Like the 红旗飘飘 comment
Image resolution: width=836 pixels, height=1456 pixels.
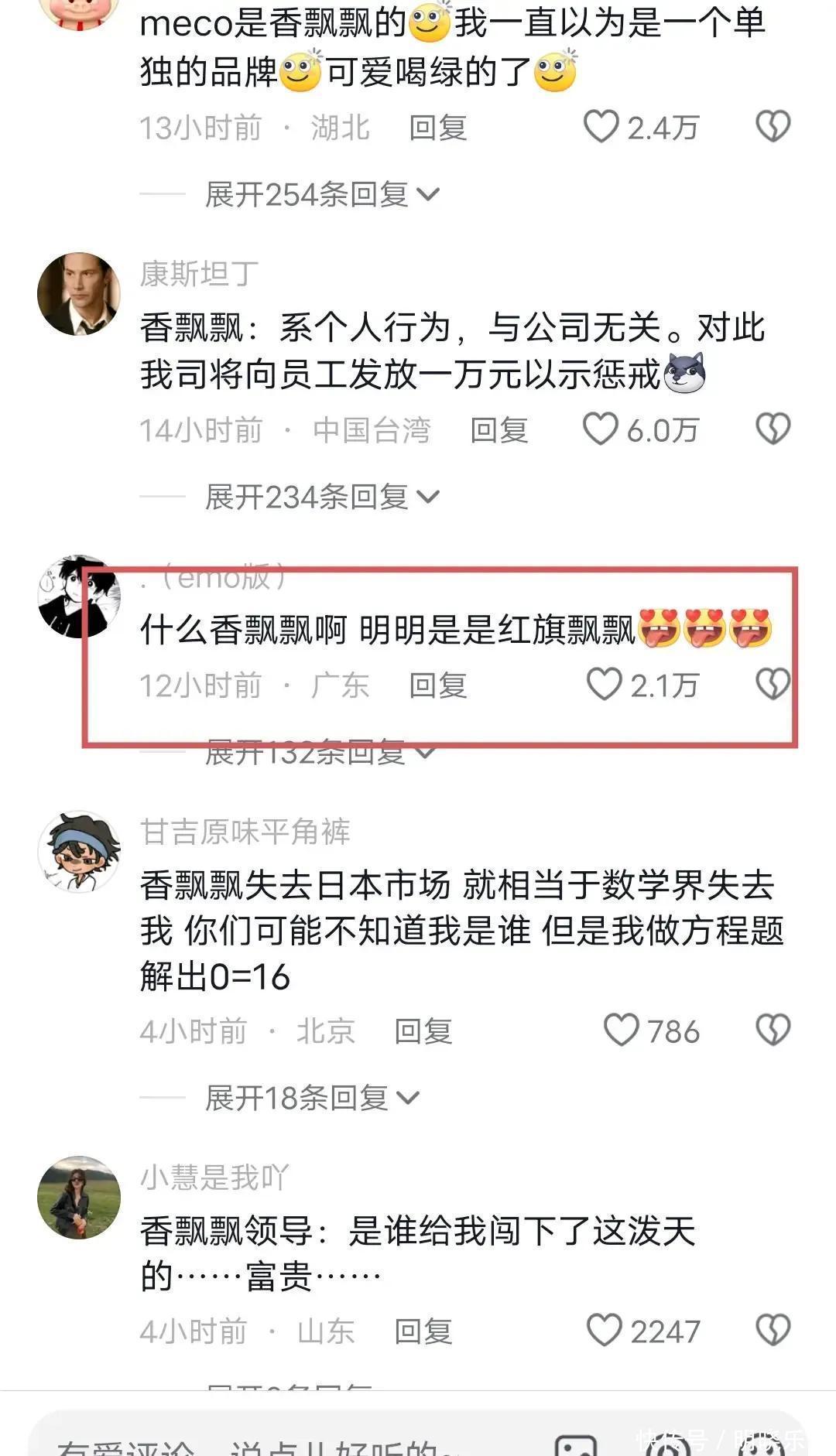tap(605, 685)
